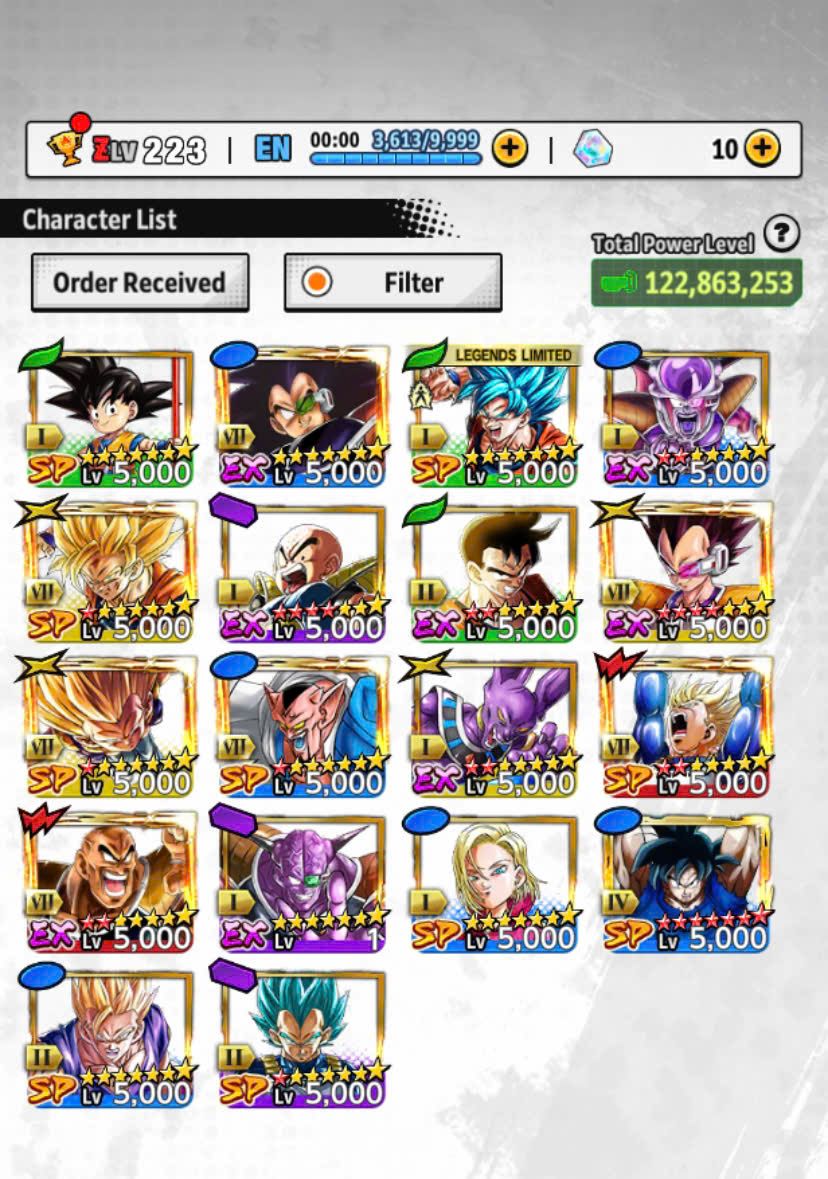
Task: Select the Android 18 character card
Action: pyautogui.click(x=493, y=882)
